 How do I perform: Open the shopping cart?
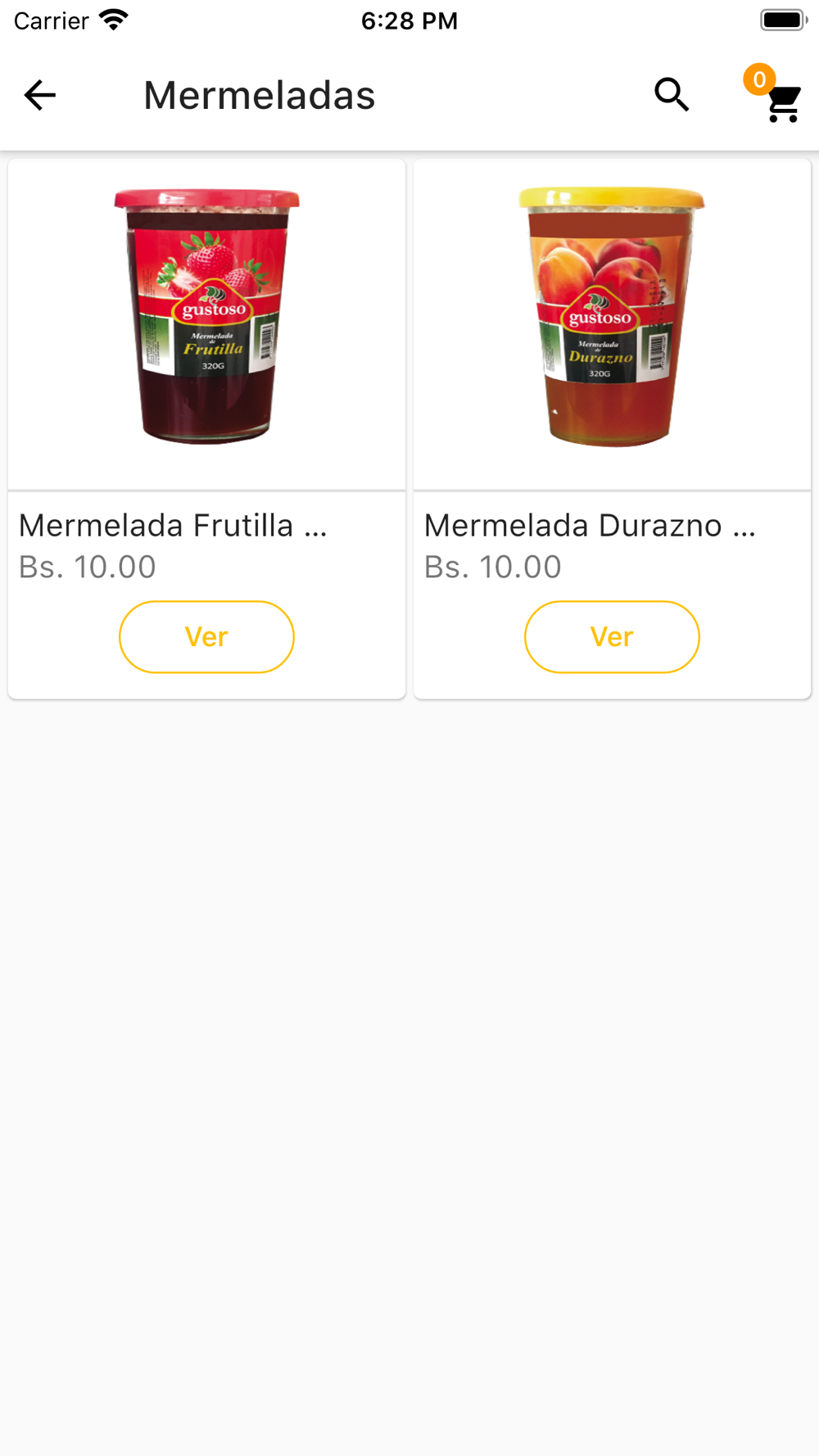782,102
